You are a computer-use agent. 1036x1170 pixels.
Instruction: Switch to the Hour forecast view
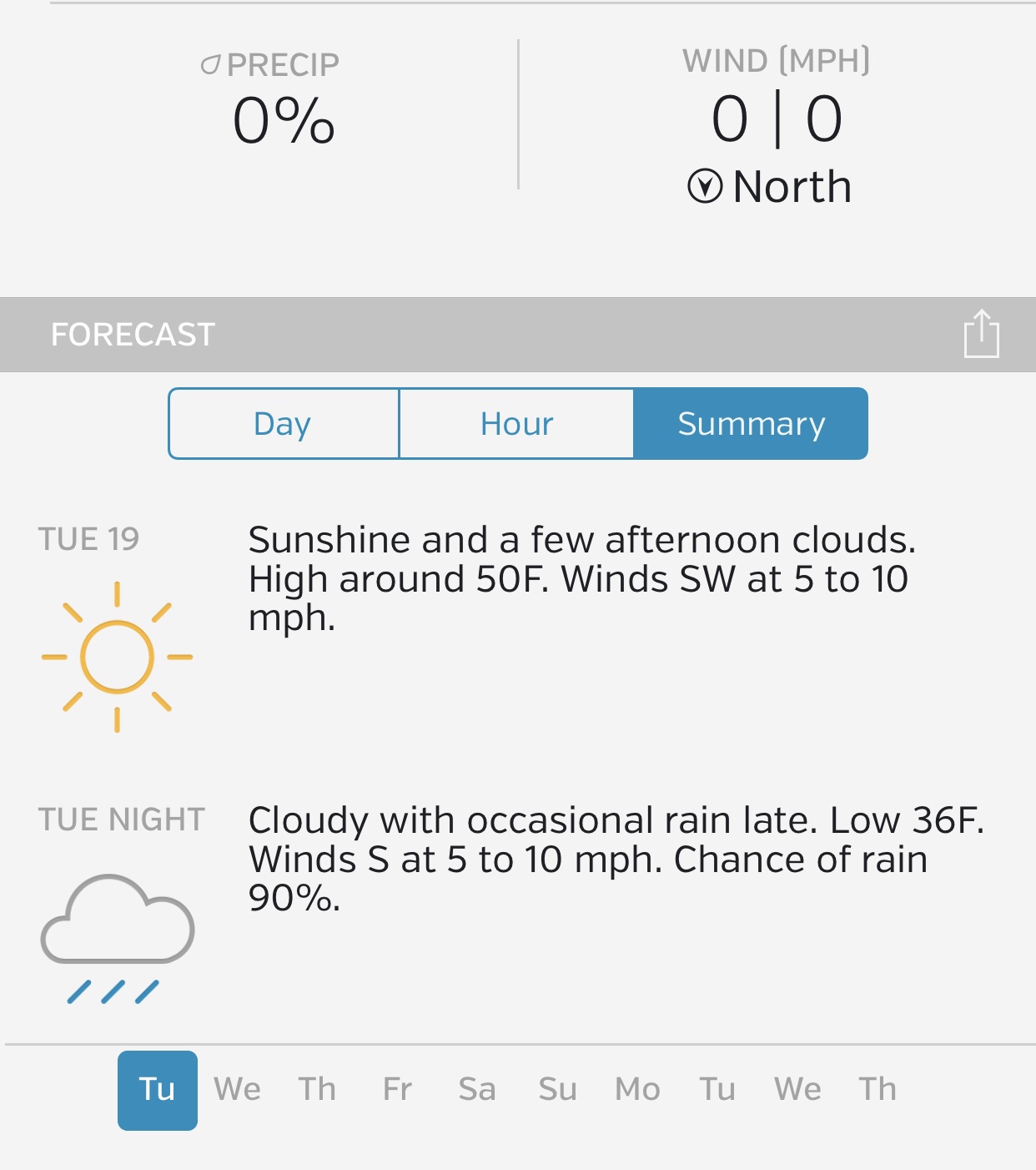click(516, 424)
